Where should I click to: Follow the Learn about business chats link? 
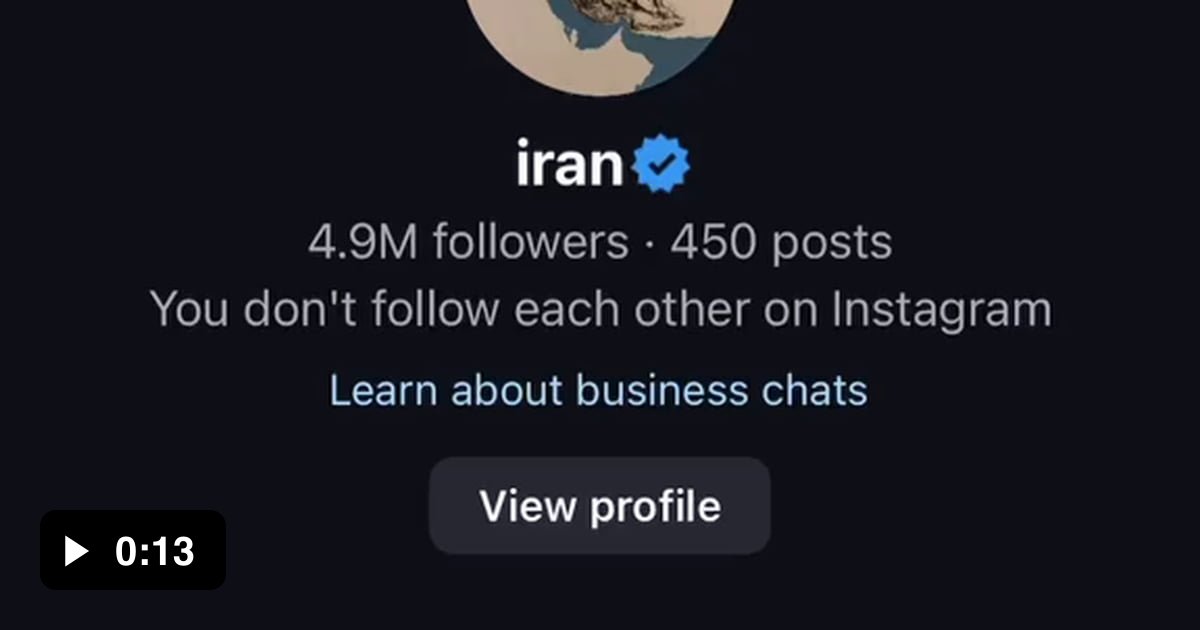point(598,390)
